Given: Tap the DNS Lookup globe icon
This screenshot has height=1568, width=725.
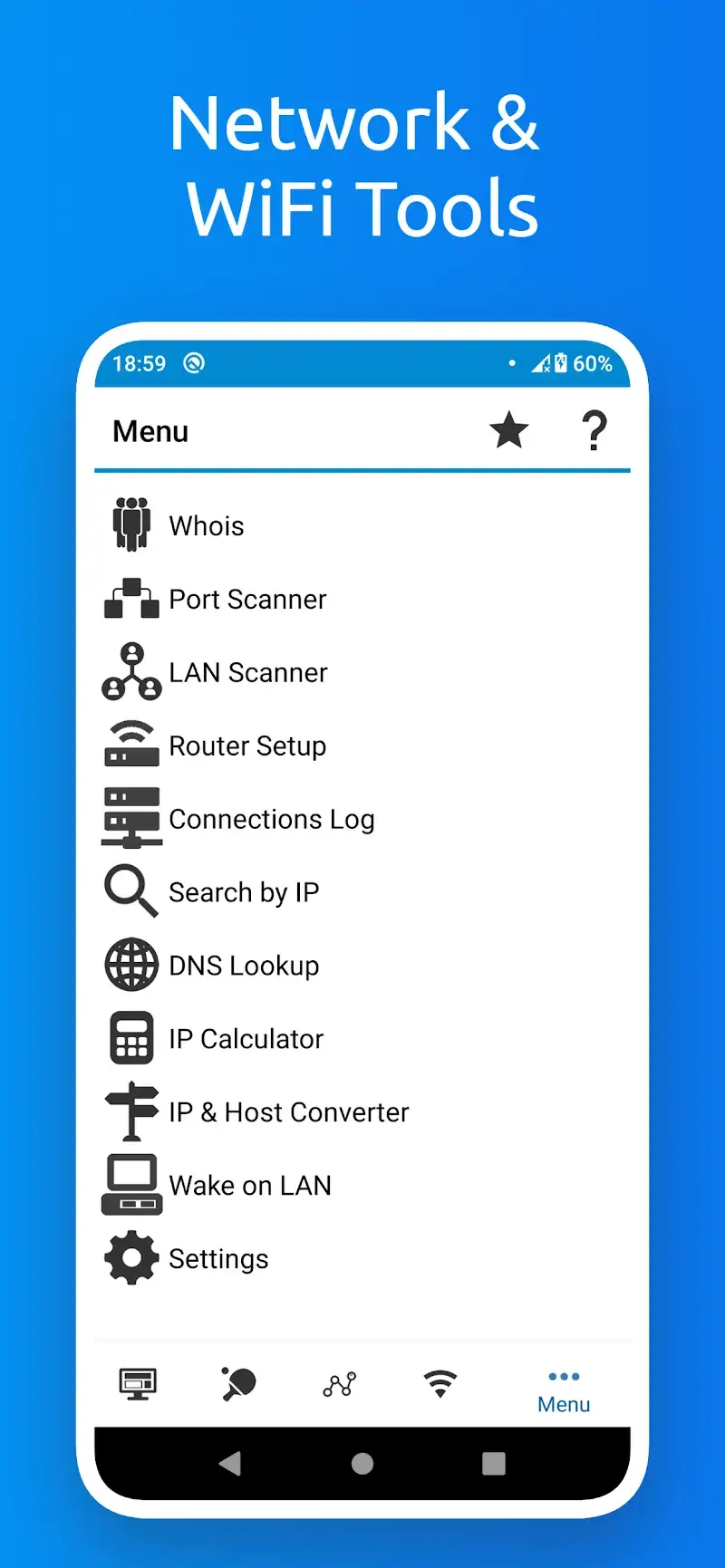Looking at the screenshot, I should tap(131, 965).
